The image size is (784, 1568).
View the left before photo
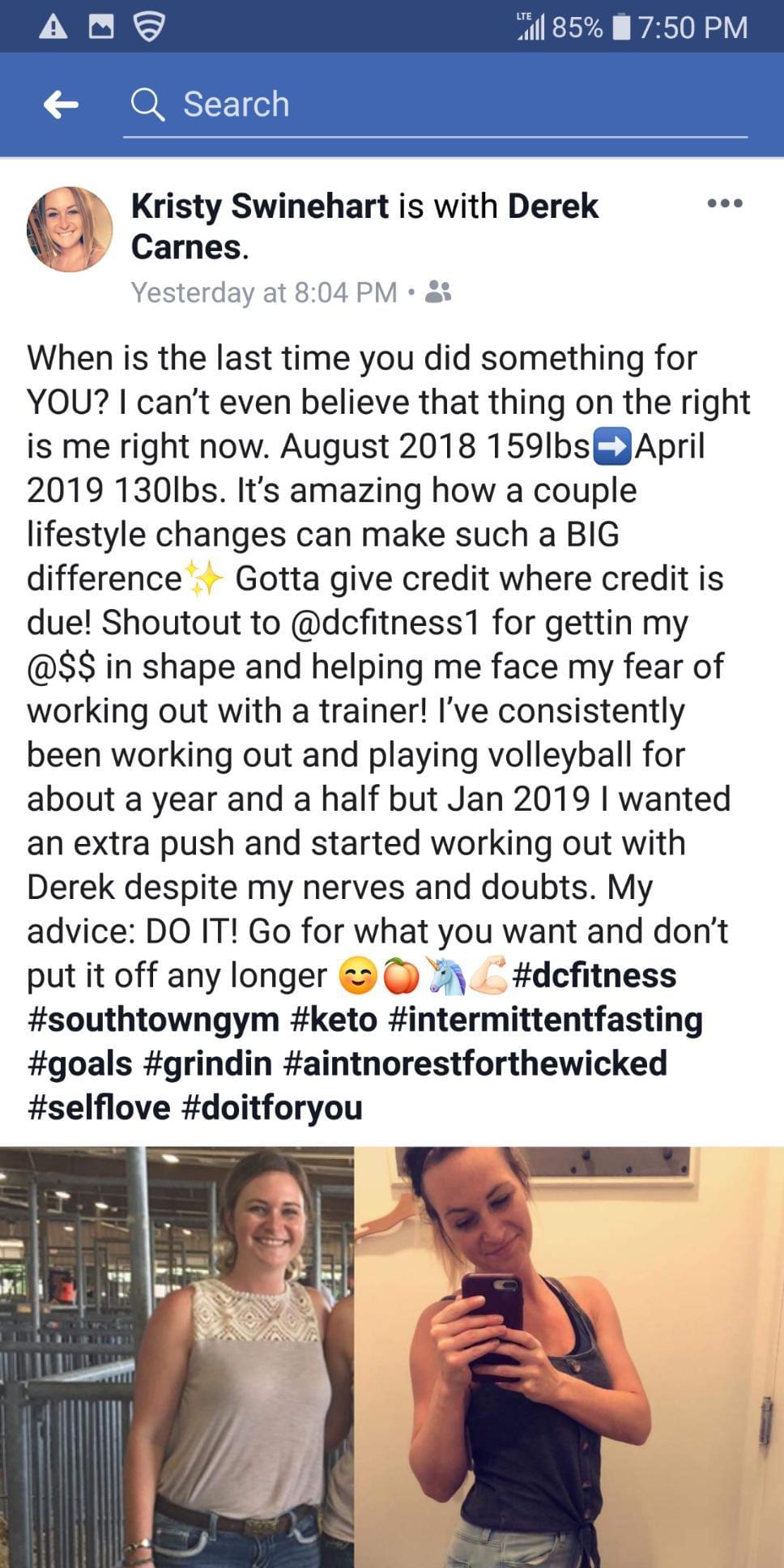click(x=177, y=1357)
